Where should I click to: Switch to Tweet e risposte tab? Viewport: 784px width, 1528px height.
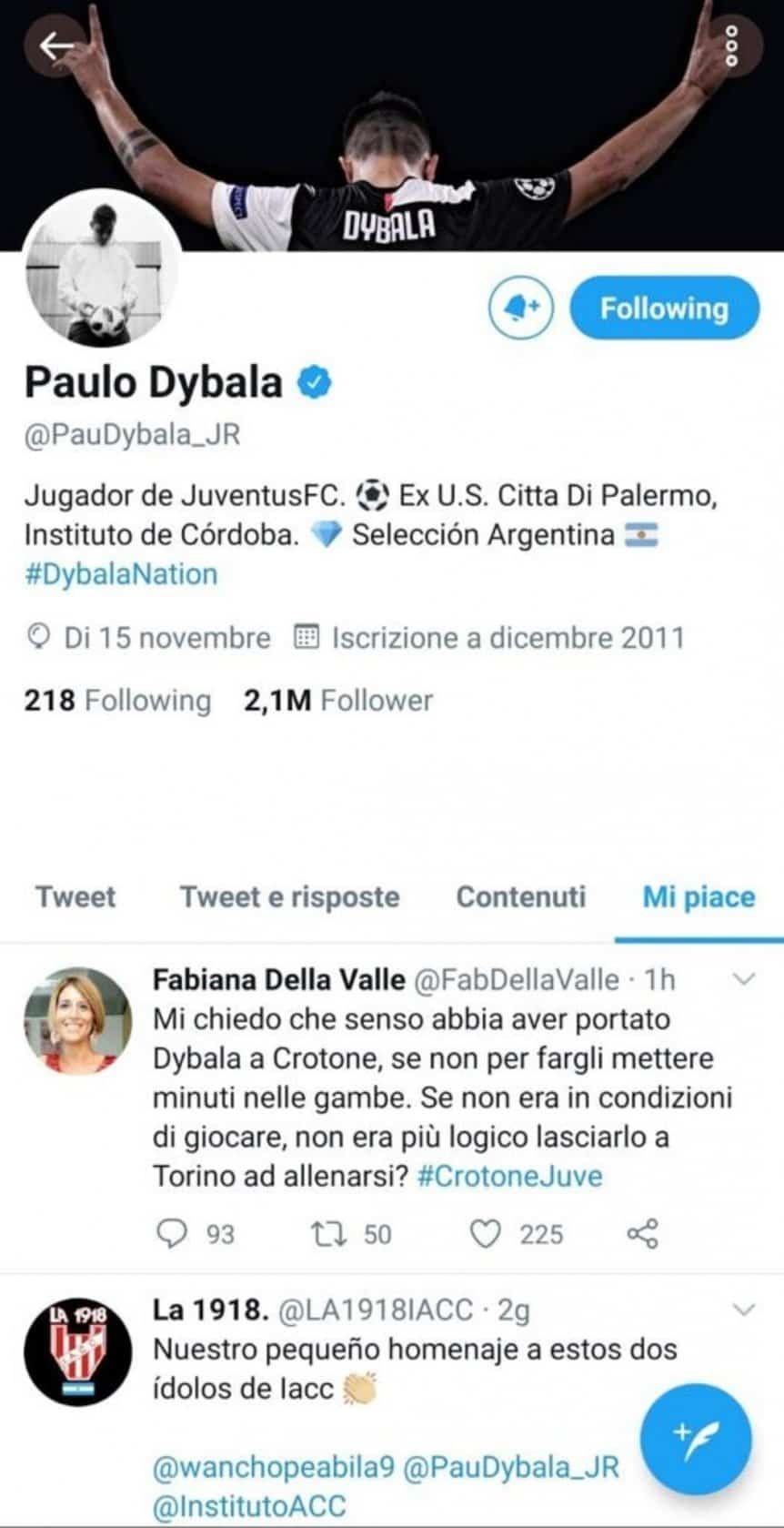pyautogui.click(x=289, y=896)
